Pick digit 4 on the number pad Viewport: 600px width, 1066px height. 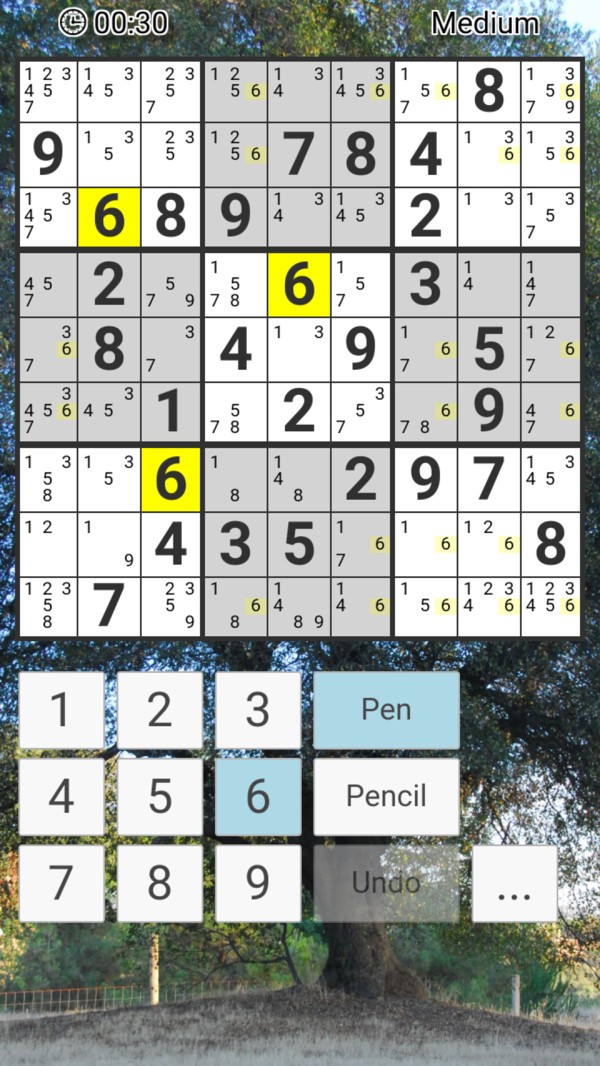coord(61,797)
